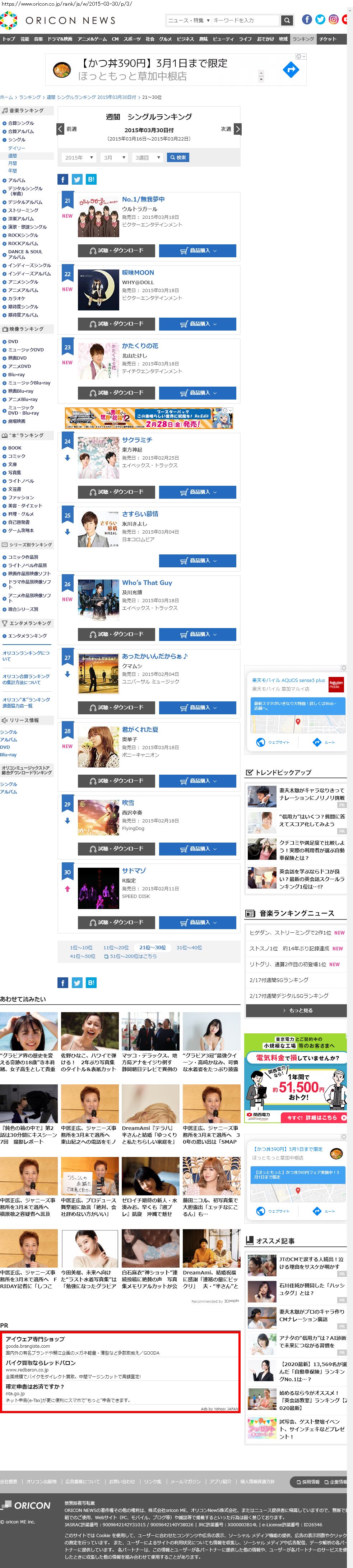
Task: Open the 2015年 year dropdown
Action: pos(79,157)
